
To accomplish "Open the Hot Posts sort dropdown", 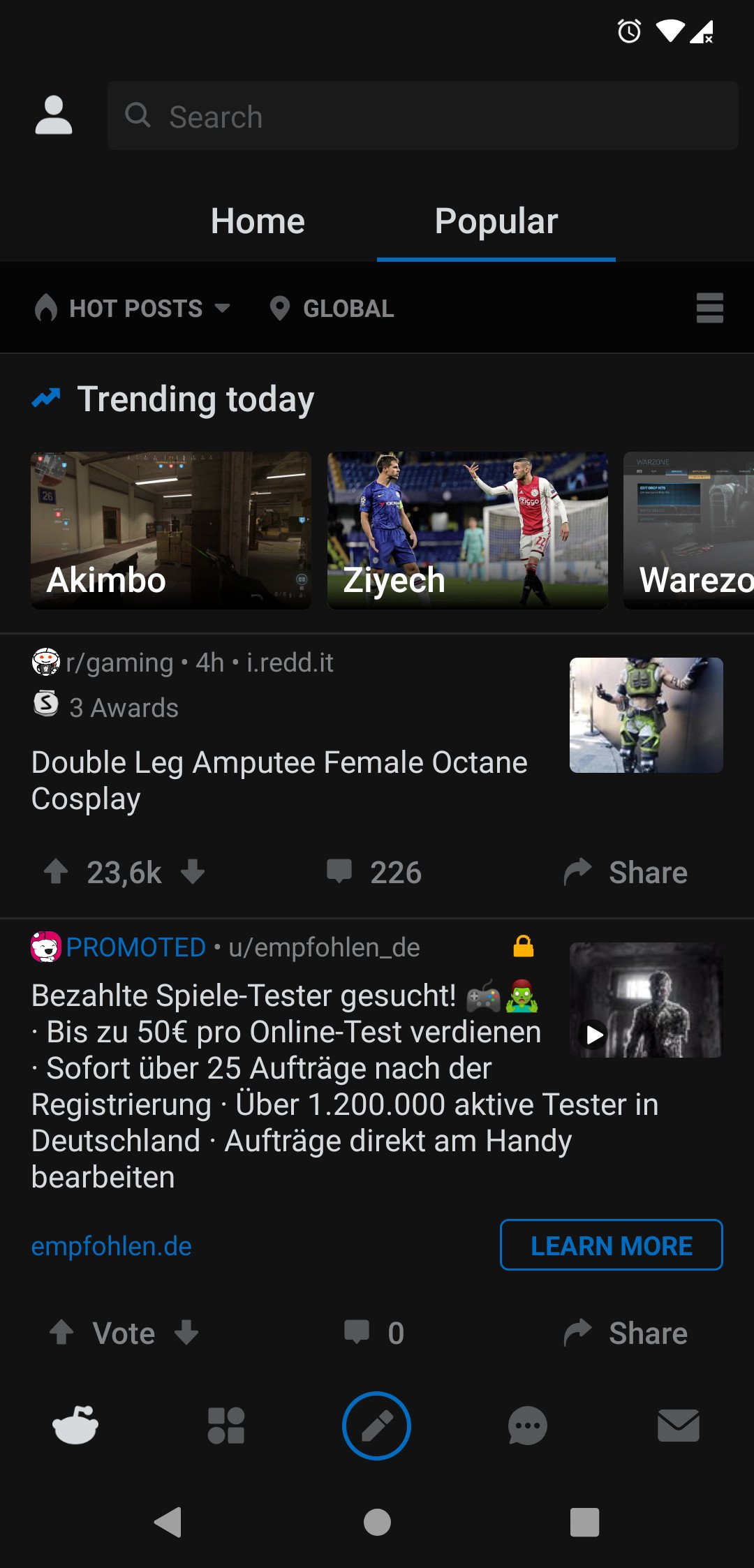I will coord(134,308).
